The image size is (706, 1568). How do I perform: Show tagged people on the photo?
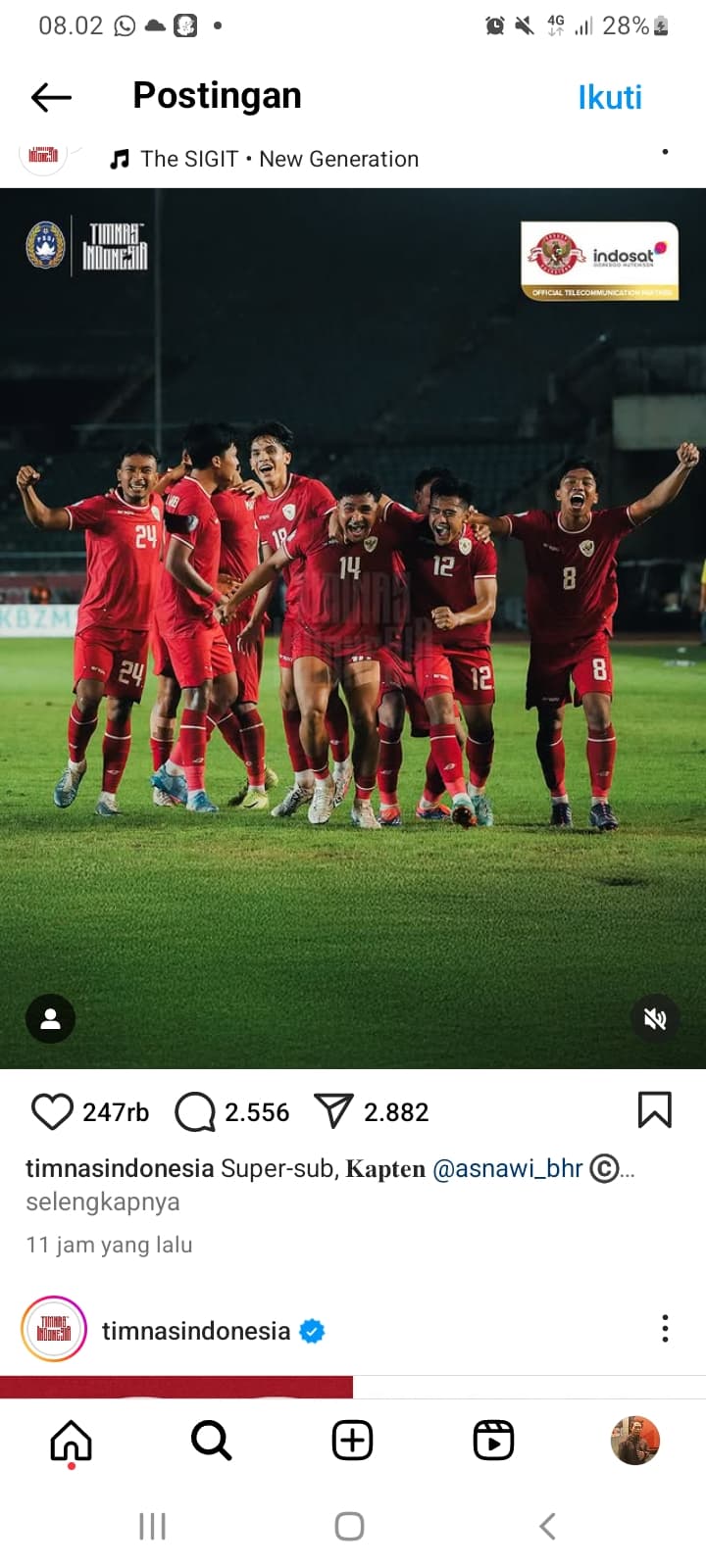49,1018
